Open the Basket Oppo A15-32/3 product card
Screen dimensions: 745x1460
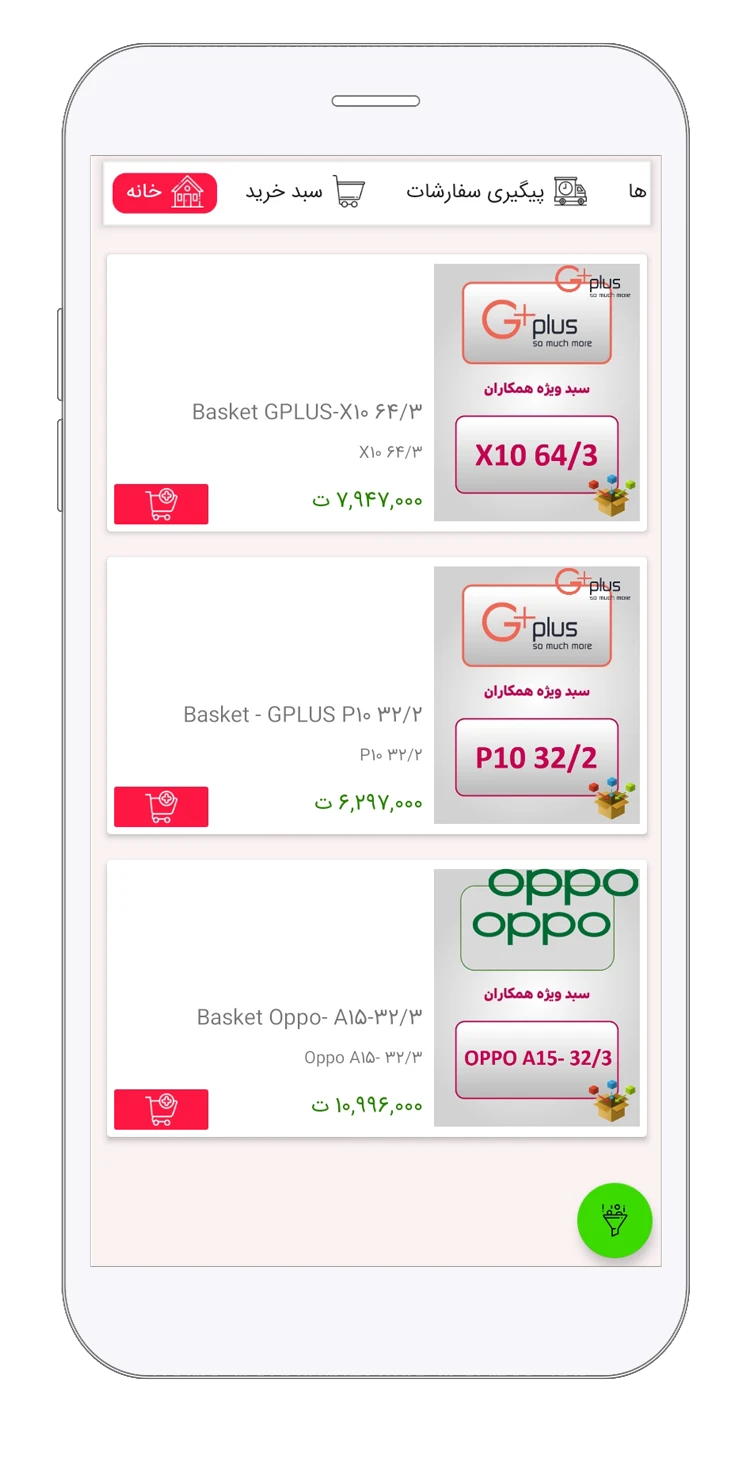point(377,998)
